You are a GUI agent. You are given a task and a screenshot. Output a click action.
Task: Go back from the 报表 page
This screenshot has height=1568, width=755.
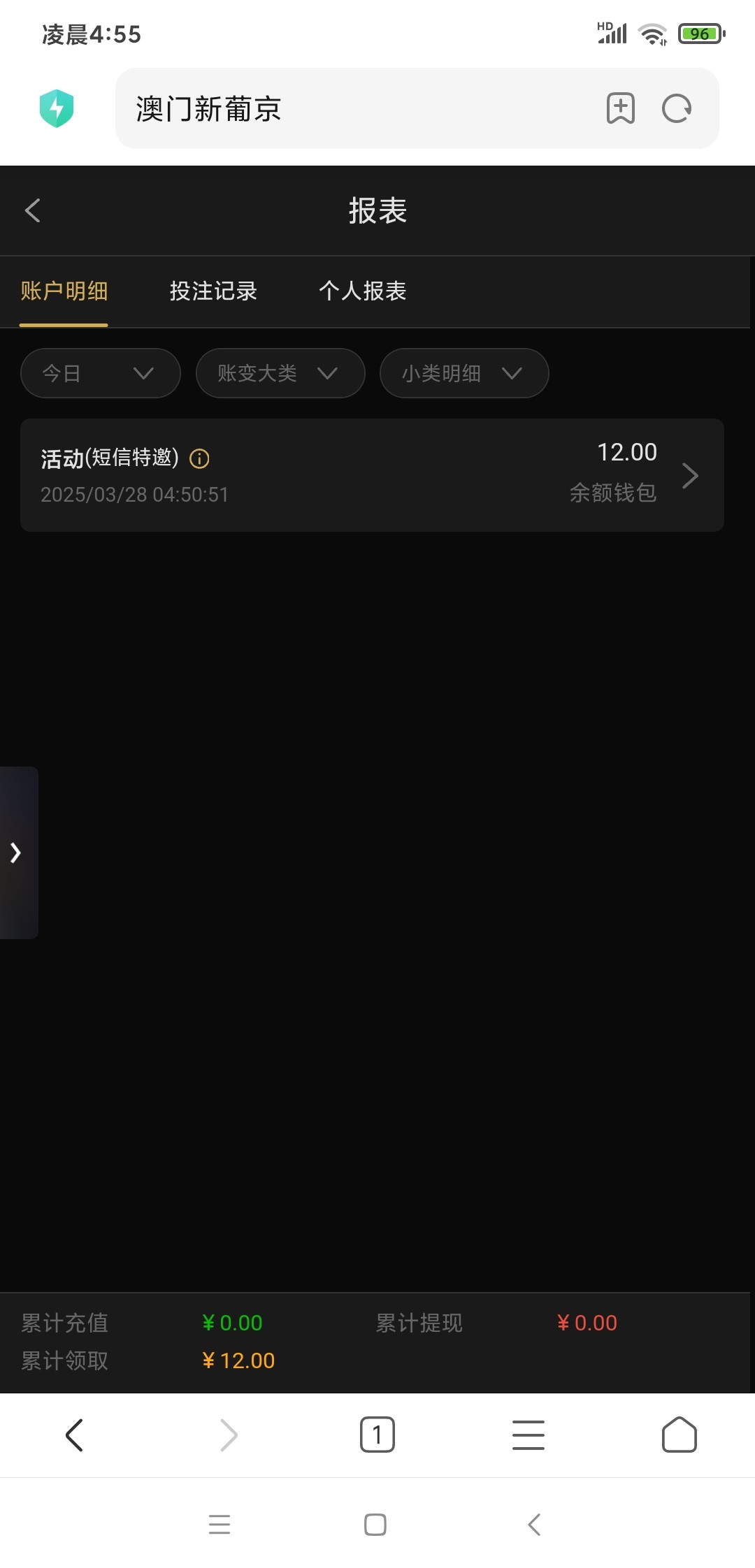coord(33,210)
